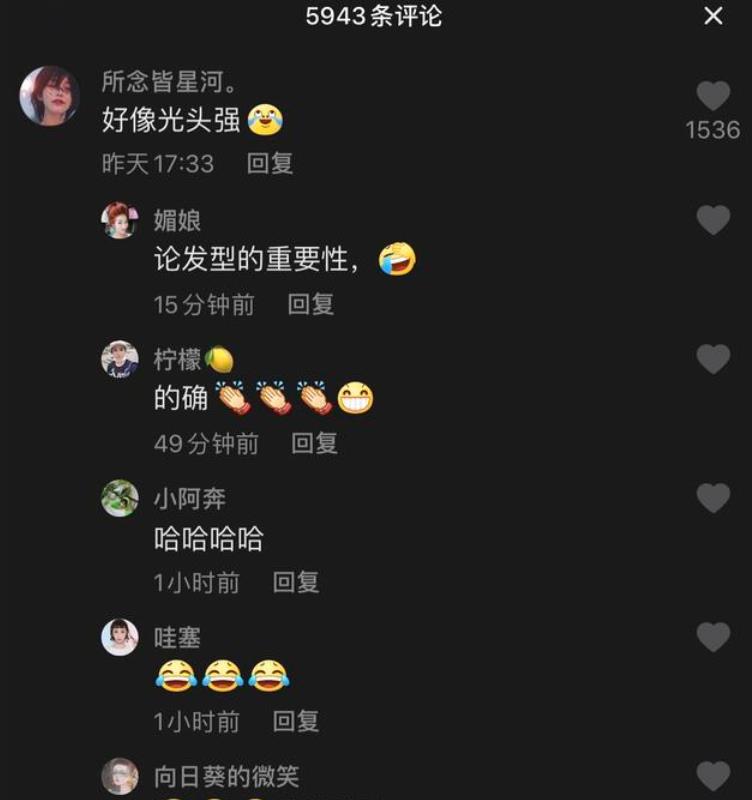
Task: Open the 5943 comments header
Action: pyautogui.click(x=376, y=18)
